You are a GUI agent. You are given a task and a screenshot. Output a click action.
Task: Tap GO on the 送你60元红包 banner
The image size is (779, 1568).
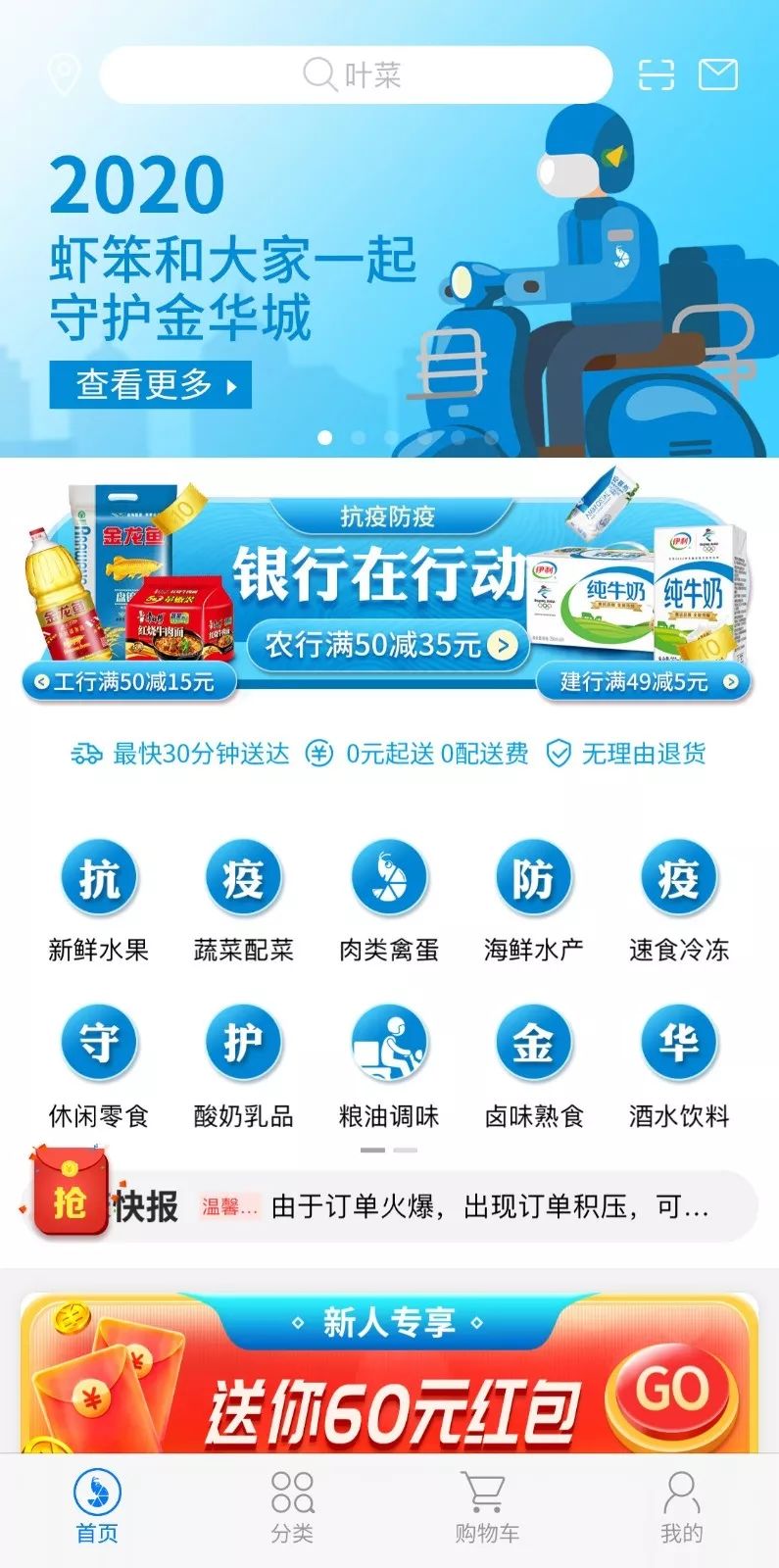tap(672, 1389)
